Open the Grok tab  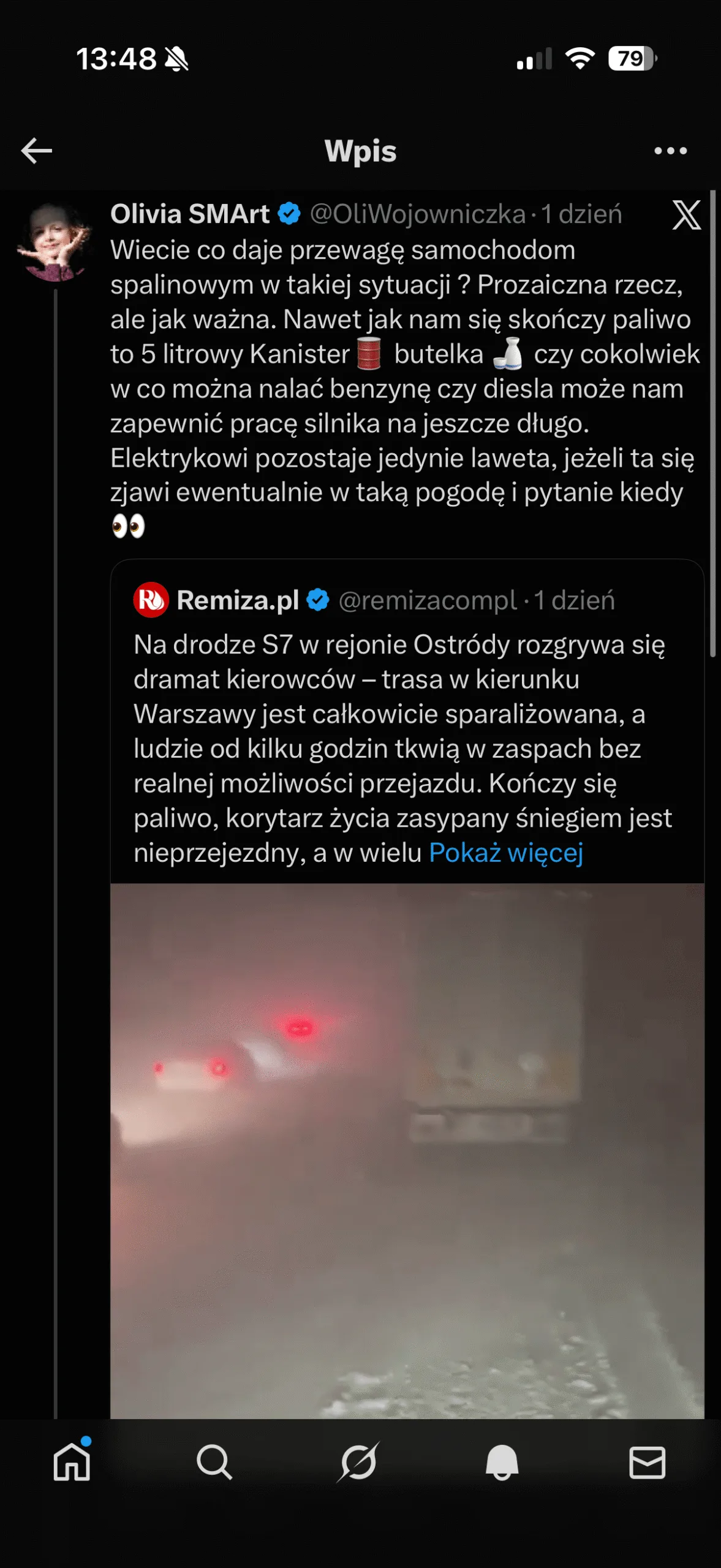[x=359, y=1463]
